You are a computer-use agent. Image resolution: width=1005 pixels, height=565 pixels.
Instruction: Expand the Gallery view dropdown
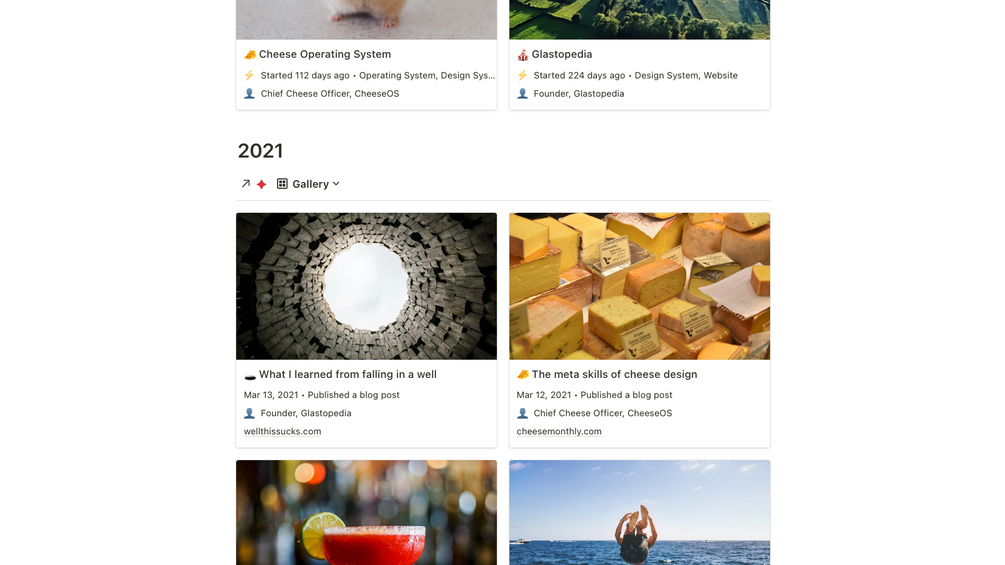(x=309, y=184)
